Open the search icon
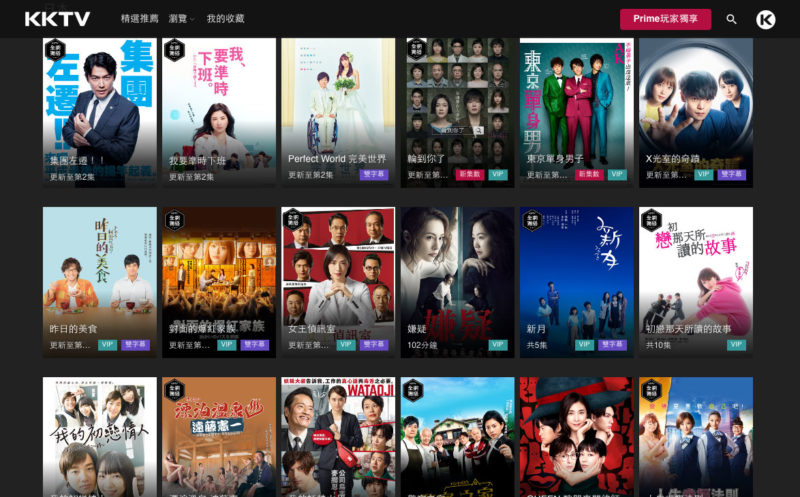This screenshot has width=800, height=497. pos(731,19)
